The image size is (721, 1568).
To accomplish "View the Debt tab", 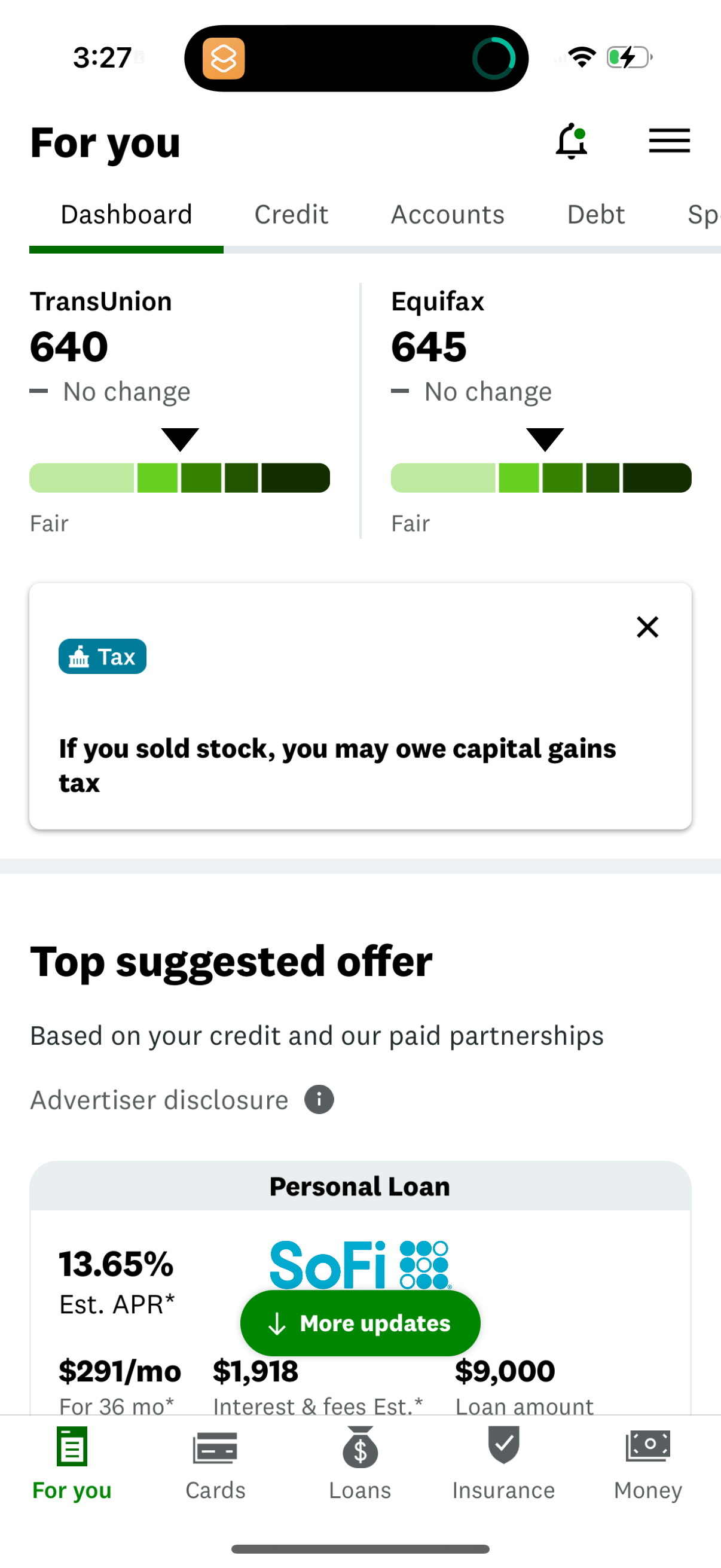I will pyautogui.click(x=595, y=214).
